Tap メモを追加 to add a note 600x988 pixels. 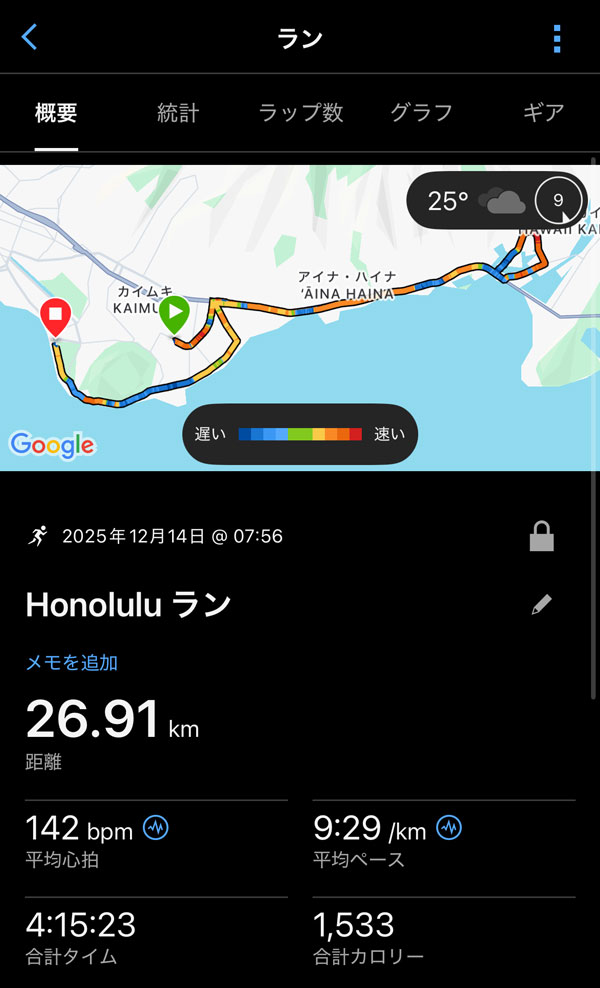tap(72, 662)
